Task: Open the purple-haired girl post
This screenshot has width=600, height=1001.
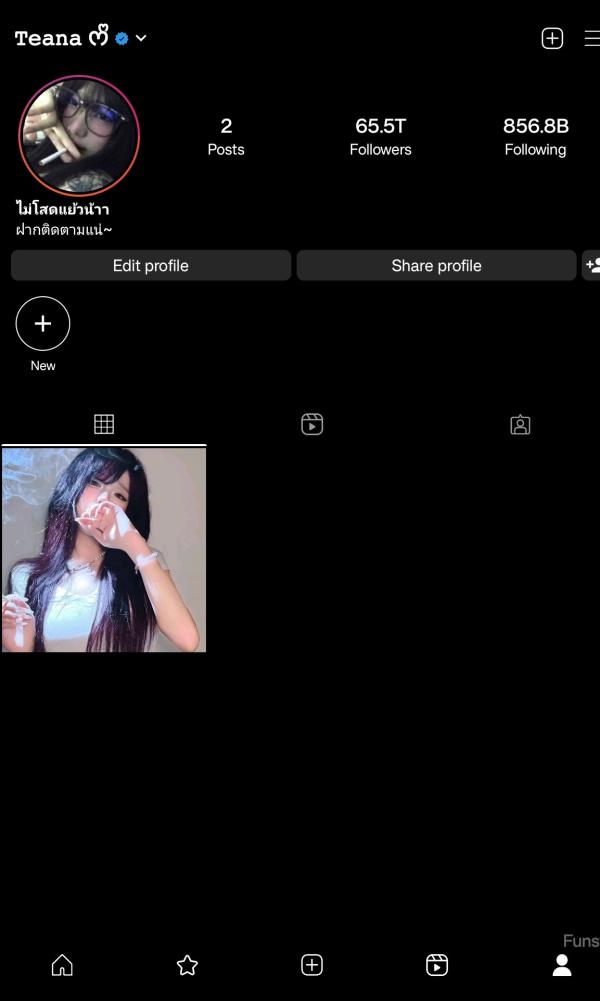Action: 104,550
